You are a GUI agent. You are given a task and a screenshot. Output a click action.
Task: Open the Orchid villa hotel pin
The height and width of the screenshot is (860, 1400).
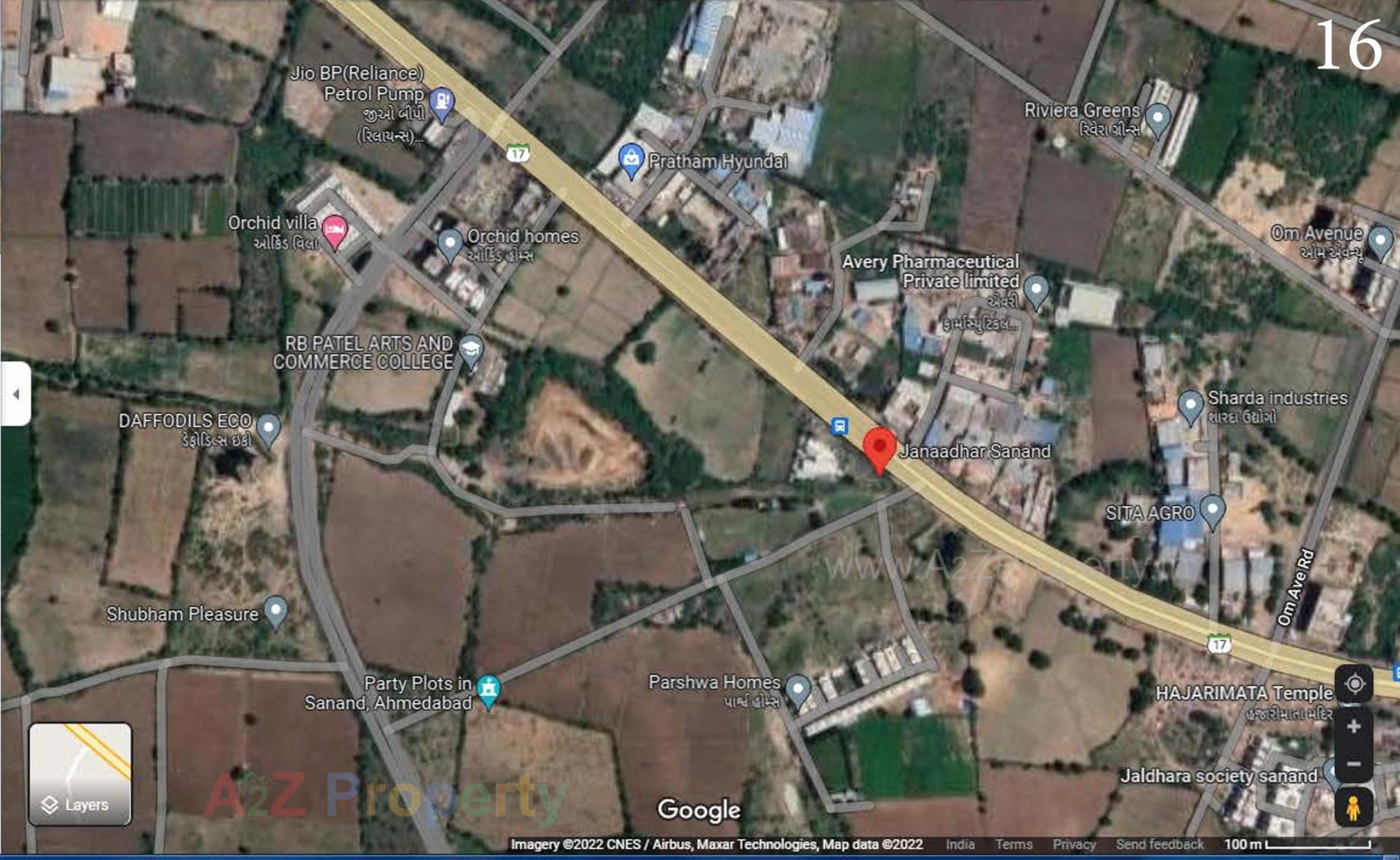point(335,230)
